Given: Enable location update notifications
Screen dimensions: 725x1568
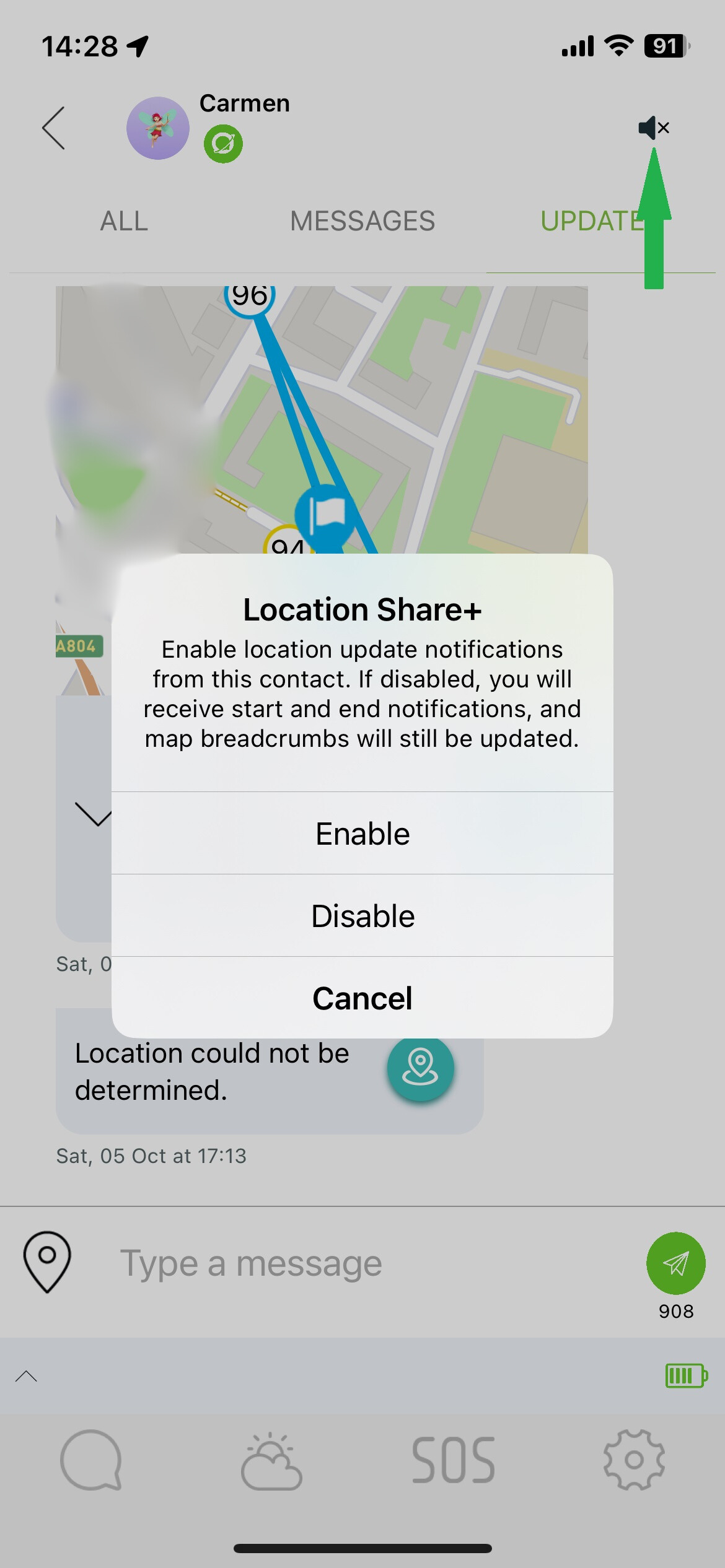Looking at the screenshot, I should pyautogui.click(x=362, y=833).
